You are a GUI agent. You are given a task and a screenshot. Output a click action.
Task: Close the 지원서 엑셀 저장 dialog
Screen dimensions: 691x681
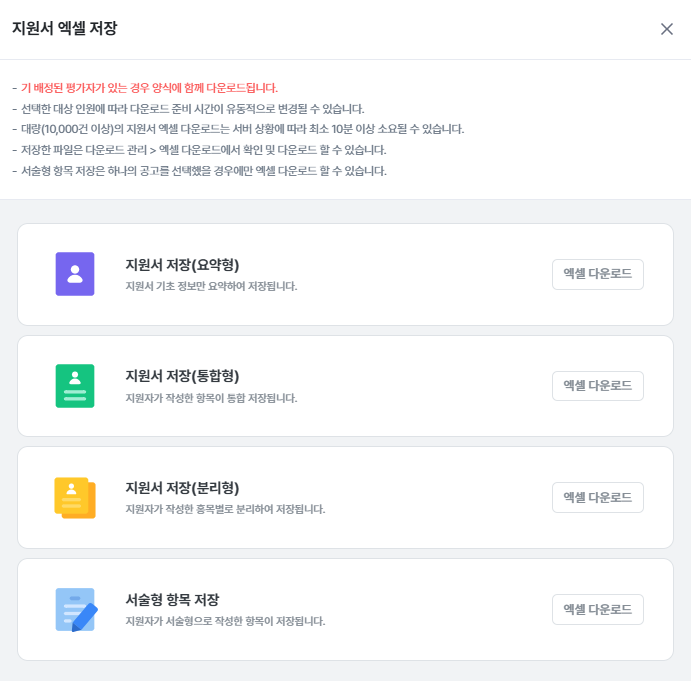point(667,29)
